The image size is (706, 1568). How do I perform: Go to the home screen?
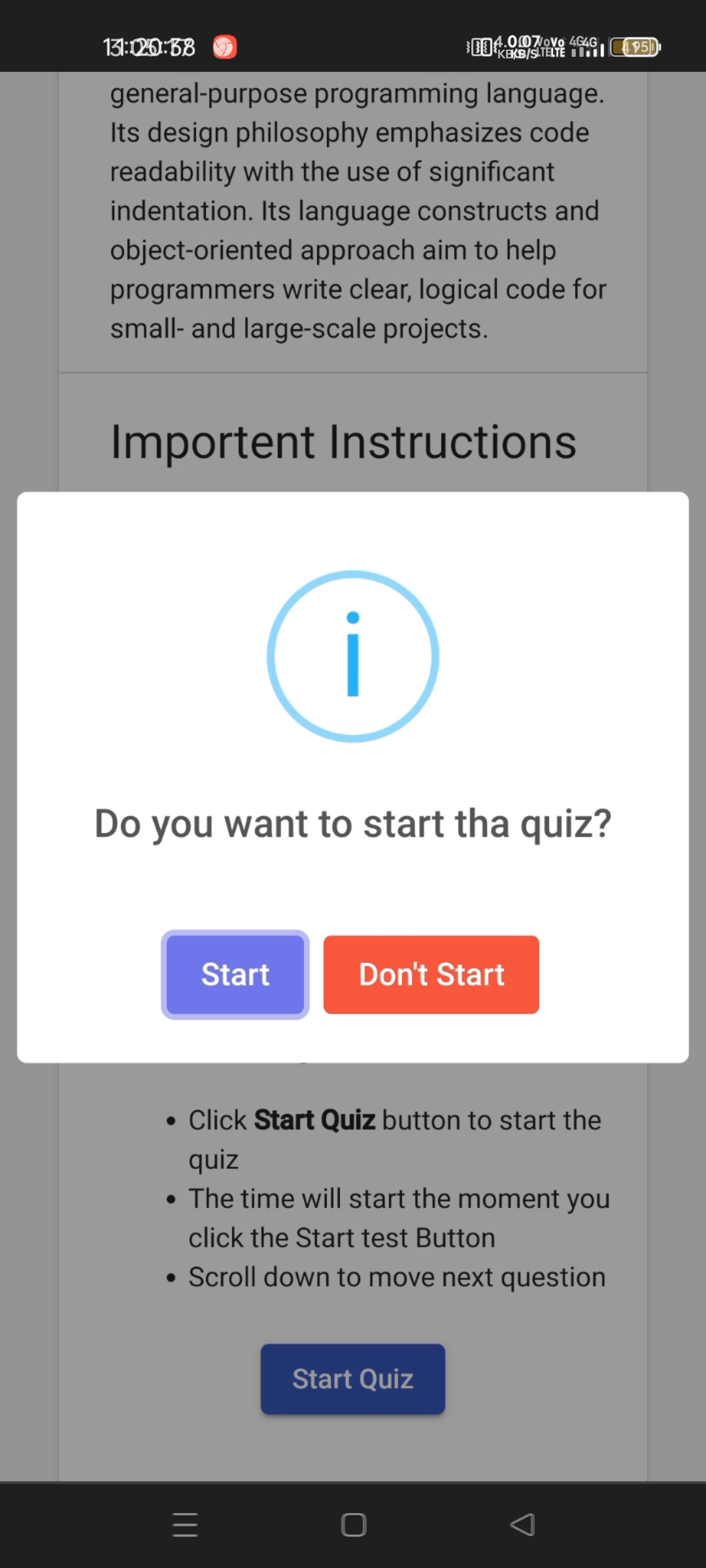354,1525
